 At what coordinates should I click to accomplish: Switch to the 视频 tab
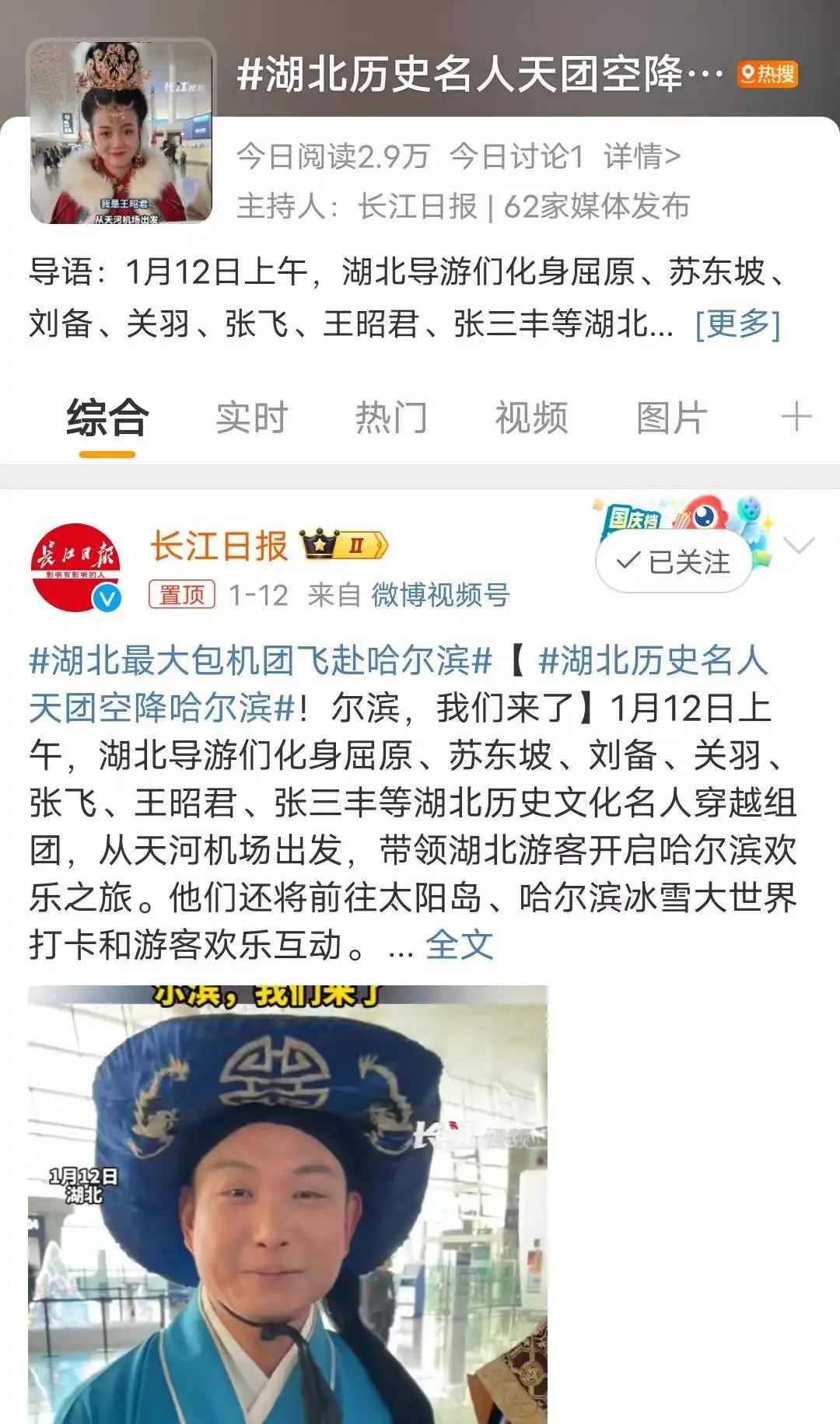pos(531,418)
